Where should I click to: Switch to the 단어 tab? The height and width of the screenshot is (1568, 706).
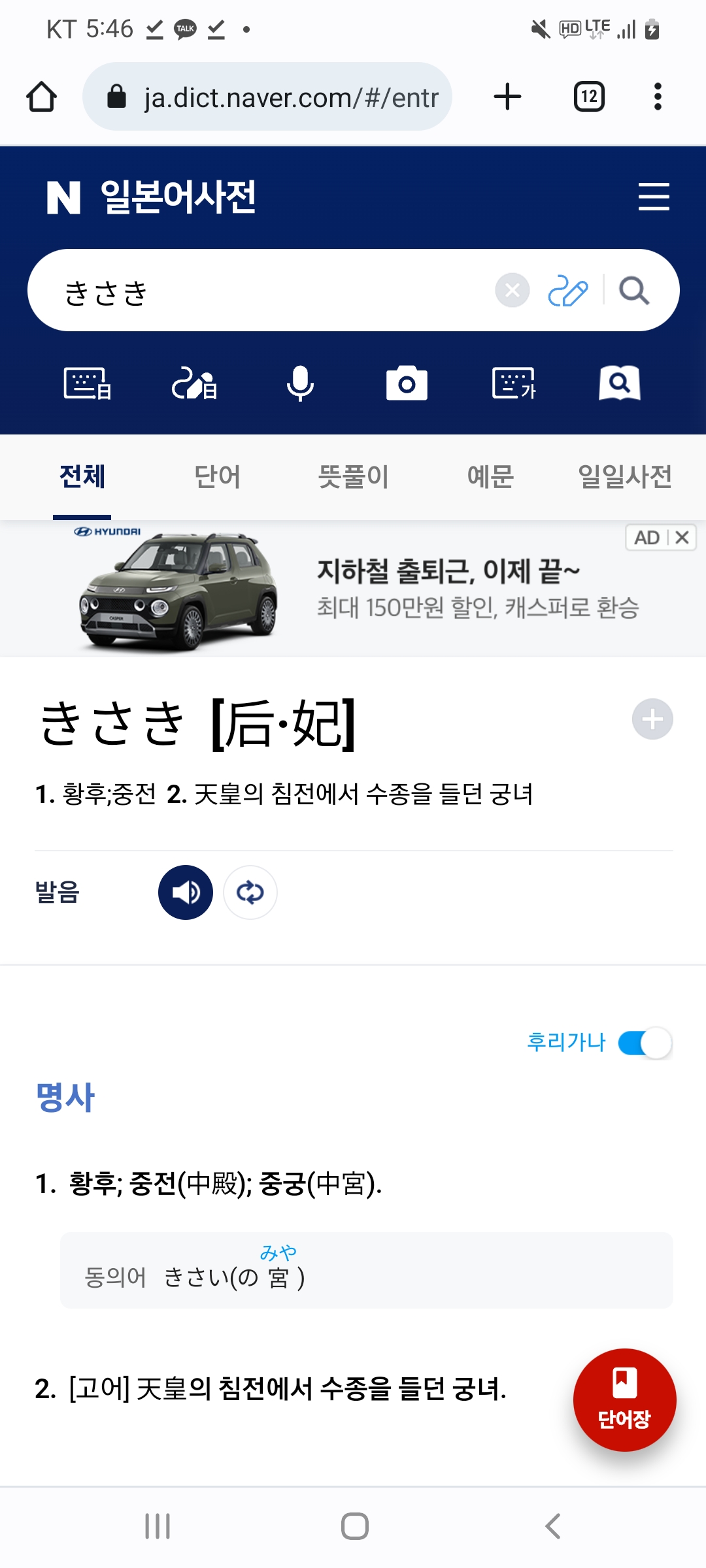pos(217,476)
